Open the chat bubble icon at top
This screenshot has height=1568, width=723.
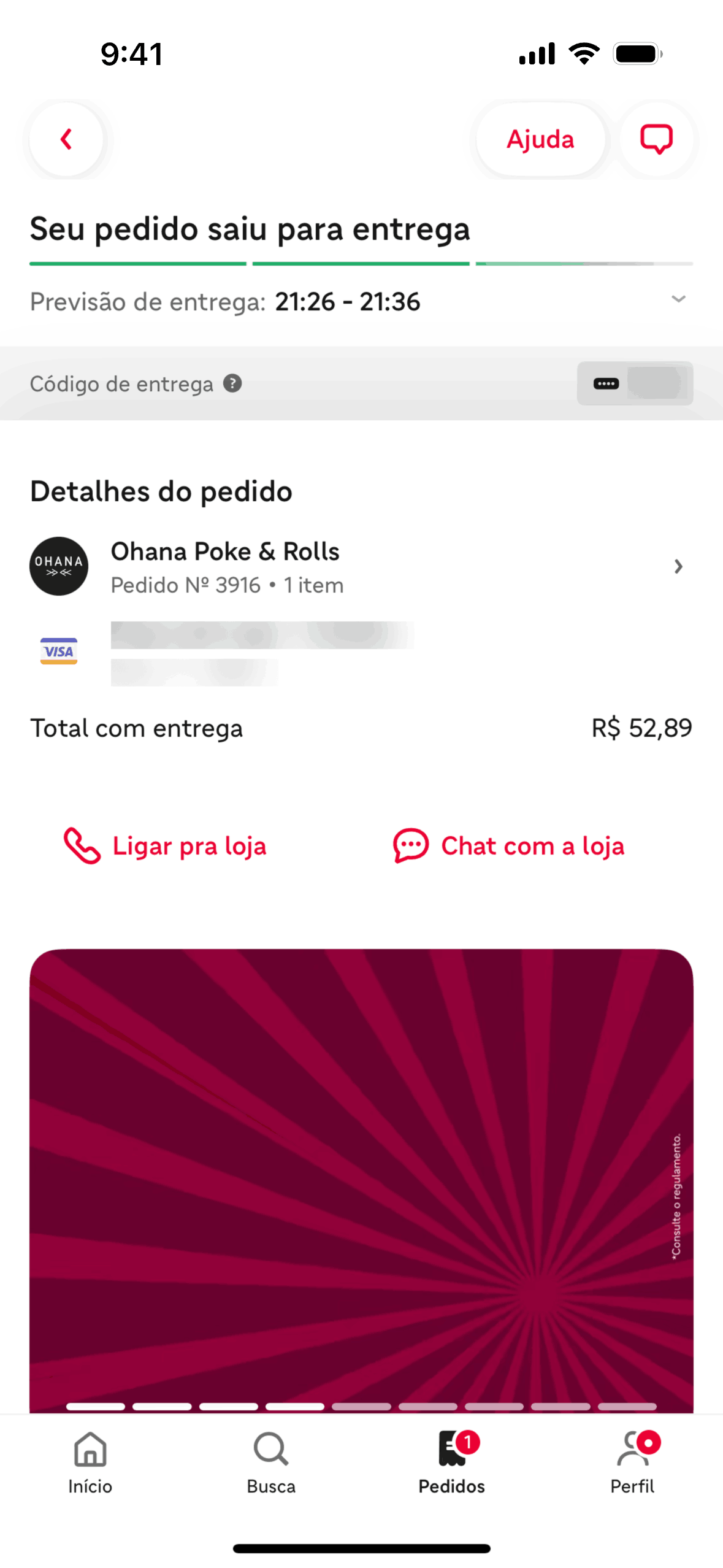(656, 139)
